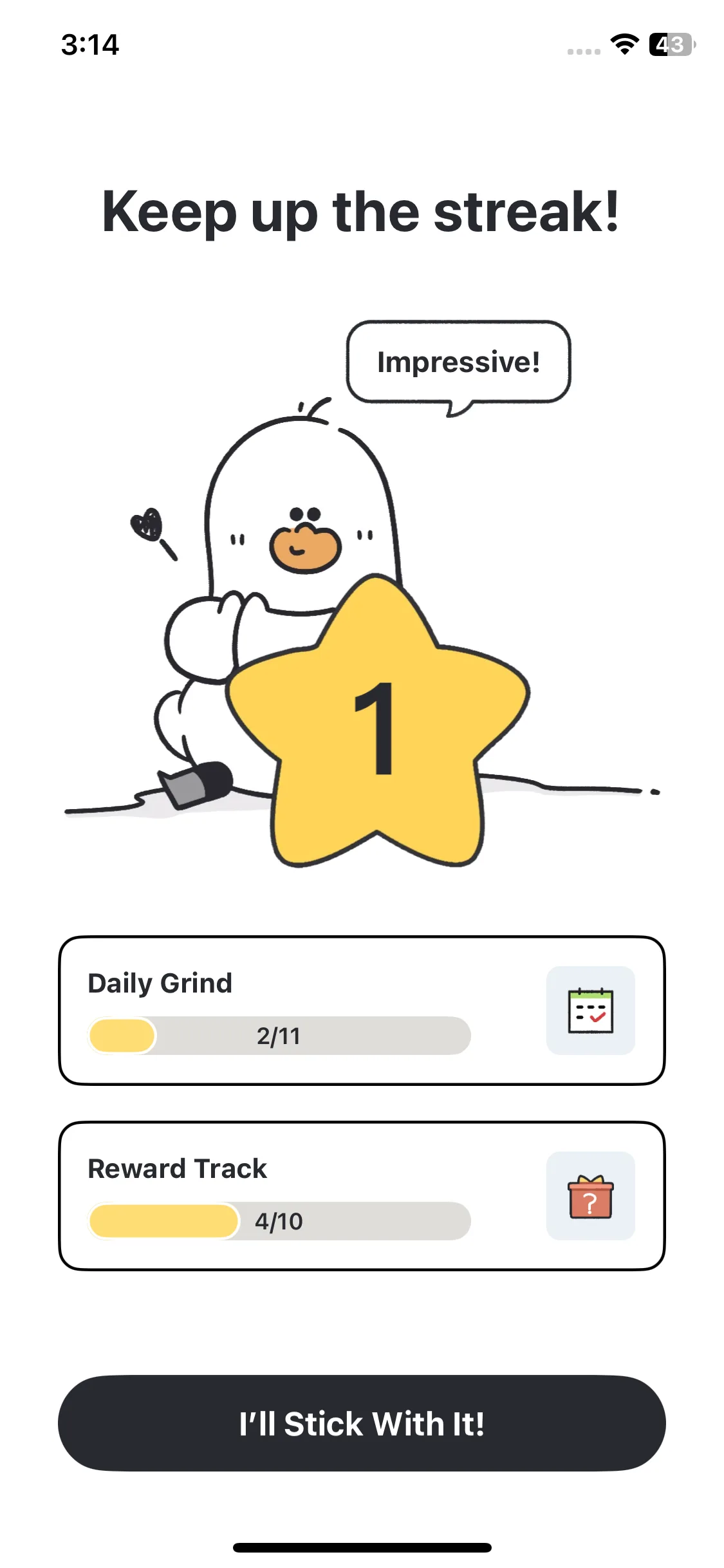Open the Daily Grind card
Viewport: 724px width, 1568px height.
[362, 1011]
